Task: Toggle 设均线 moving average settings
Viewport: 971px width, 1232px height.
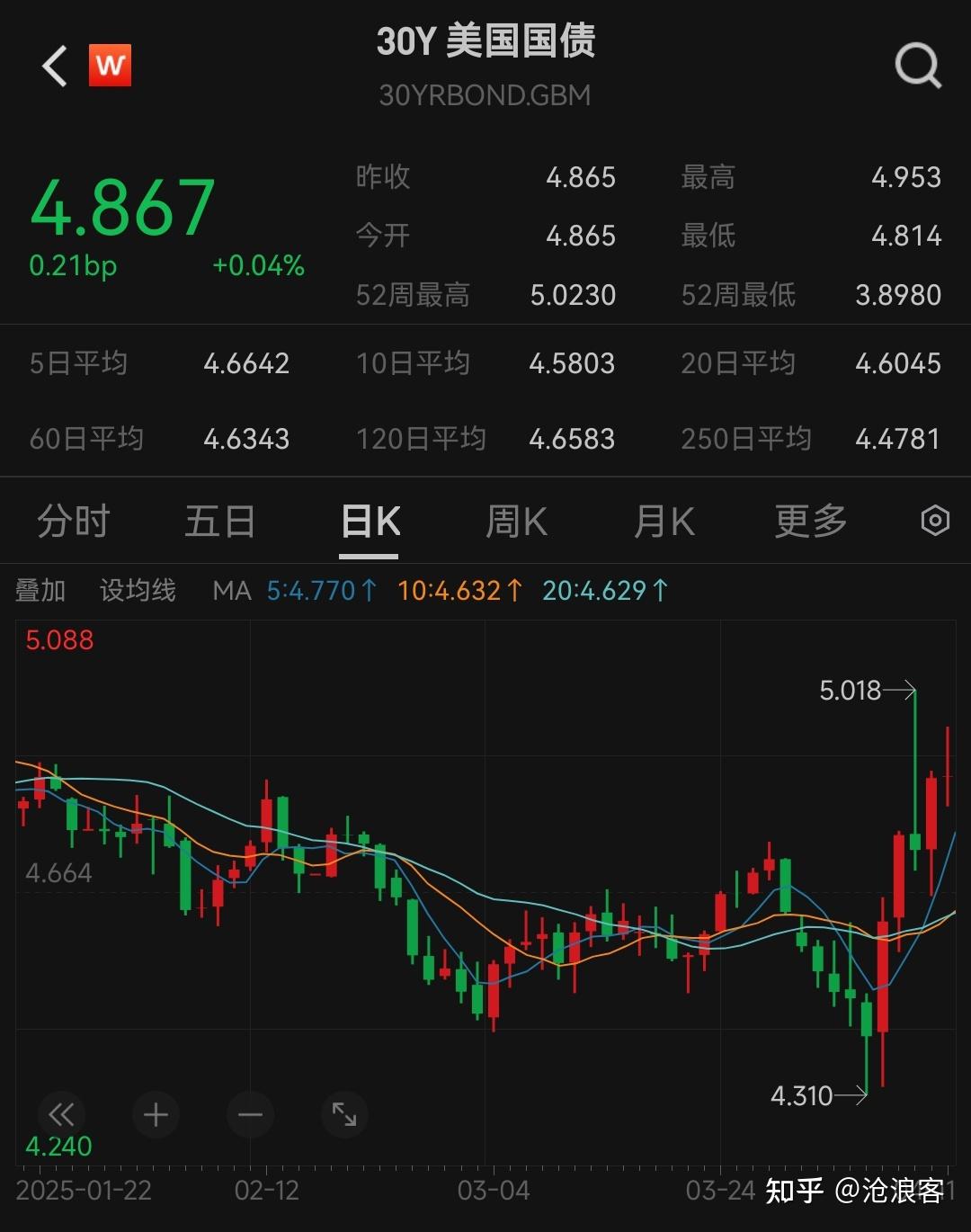Action: [137, 590]
